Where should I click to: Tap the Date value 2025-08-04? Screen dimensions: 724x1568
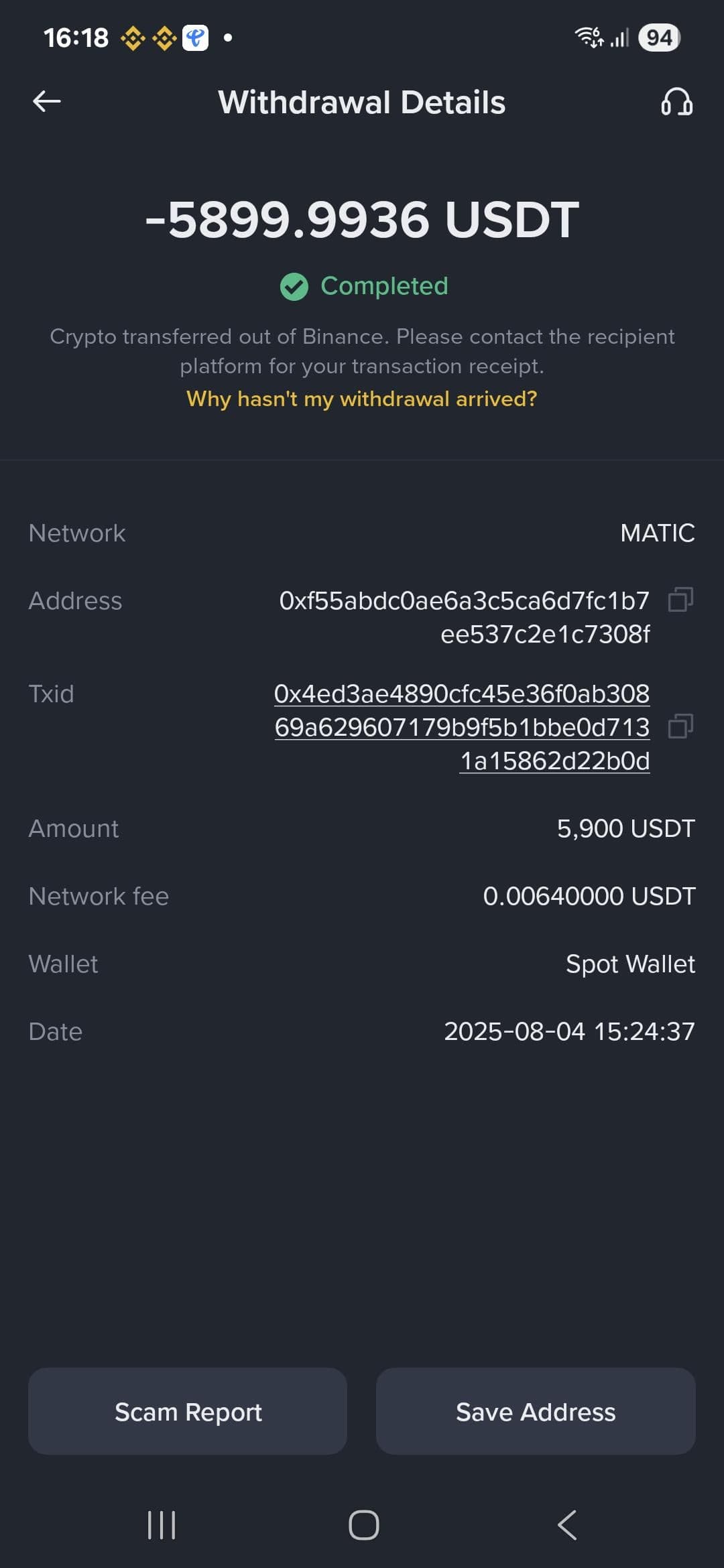point(570,1031)
